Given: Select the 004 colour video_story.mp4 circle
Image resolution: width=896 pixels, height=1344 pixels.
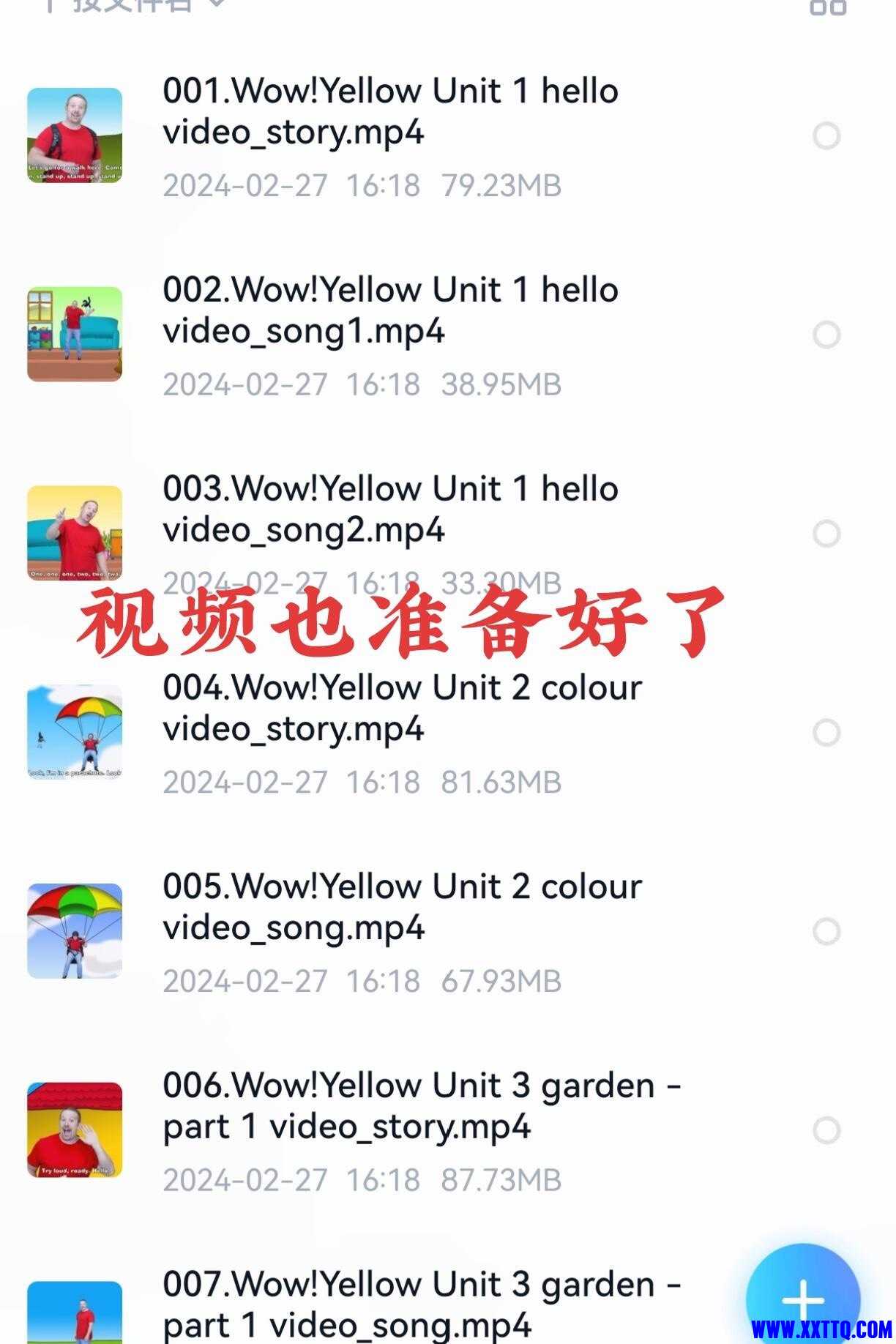Looking at the screenshot, I should (x=826, y=733).
